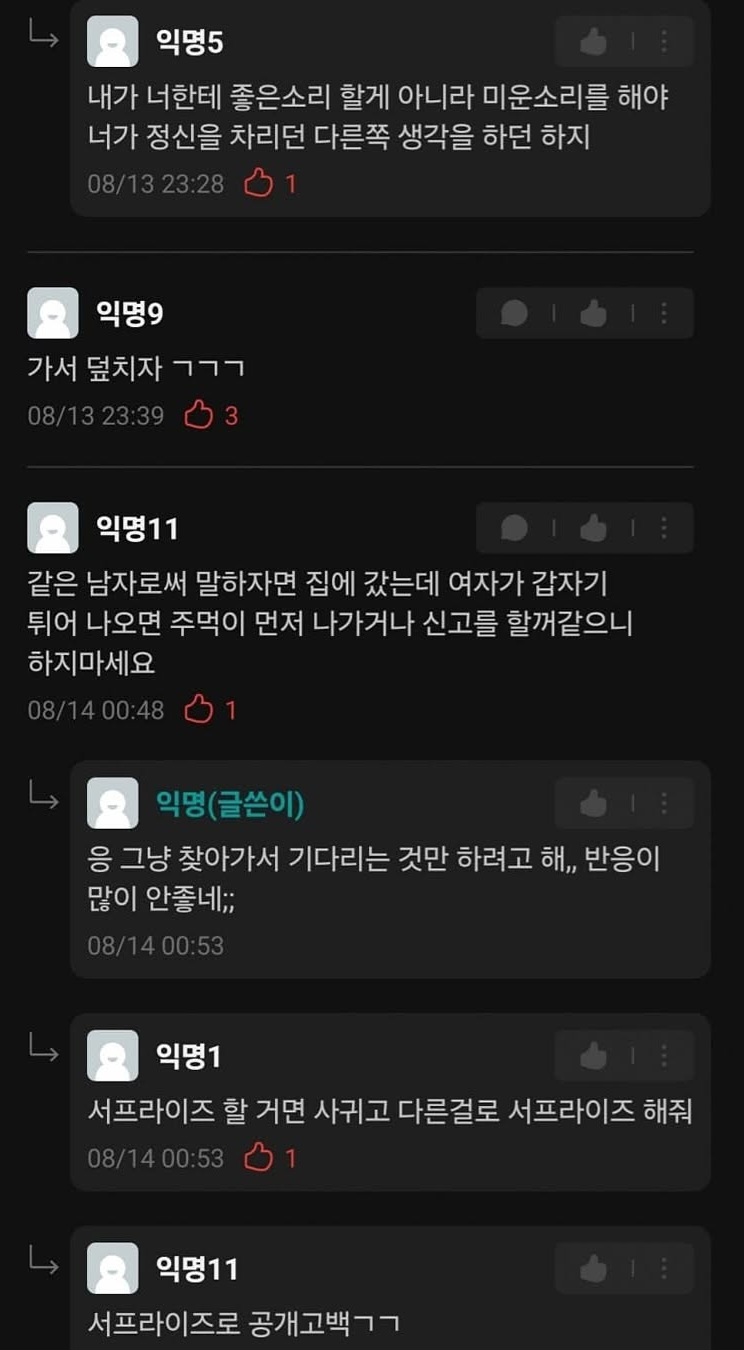
Task: Reply to 익명11's '같은 남자로써' comment
Action: click(x=514, y=528)
